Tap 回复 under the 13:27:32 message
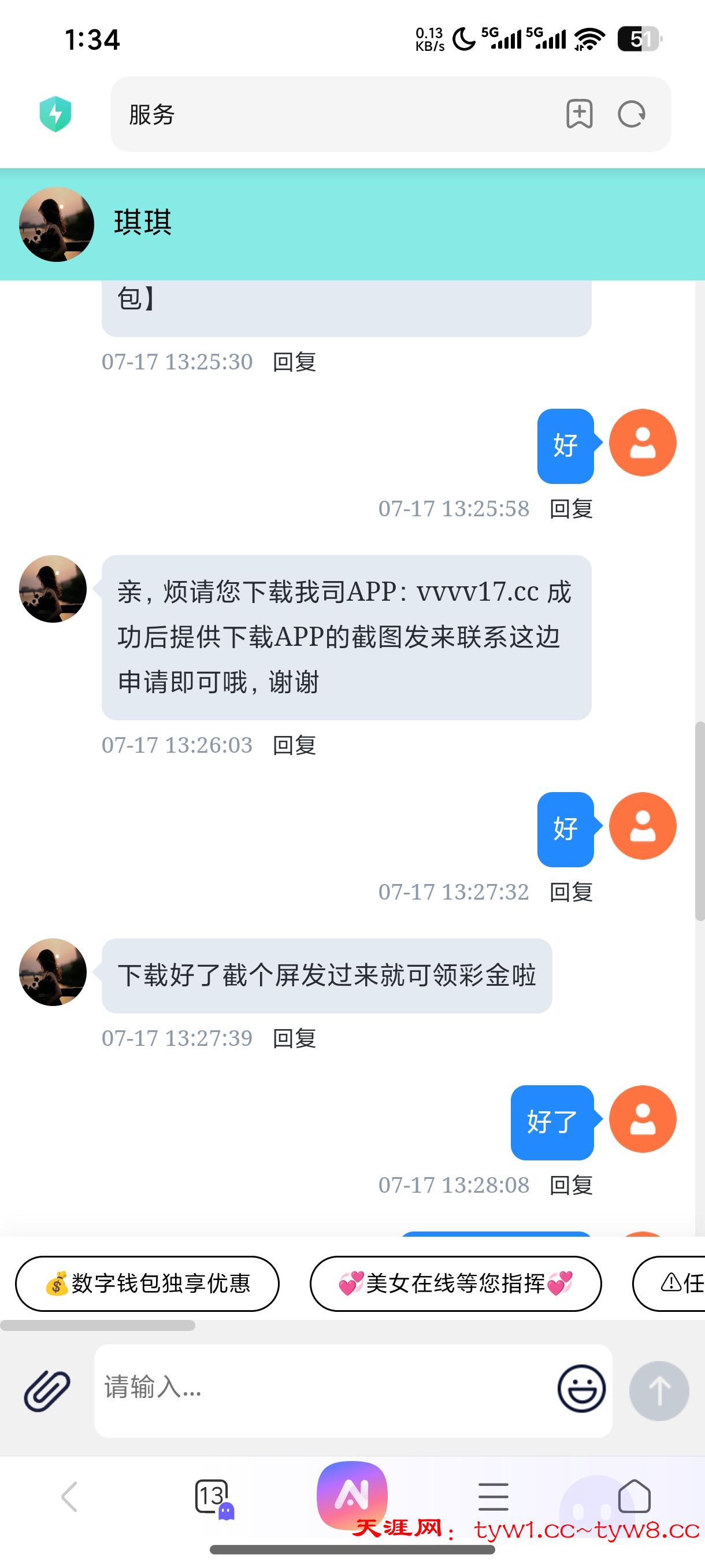705x1568 pixels. pos(571,892)
